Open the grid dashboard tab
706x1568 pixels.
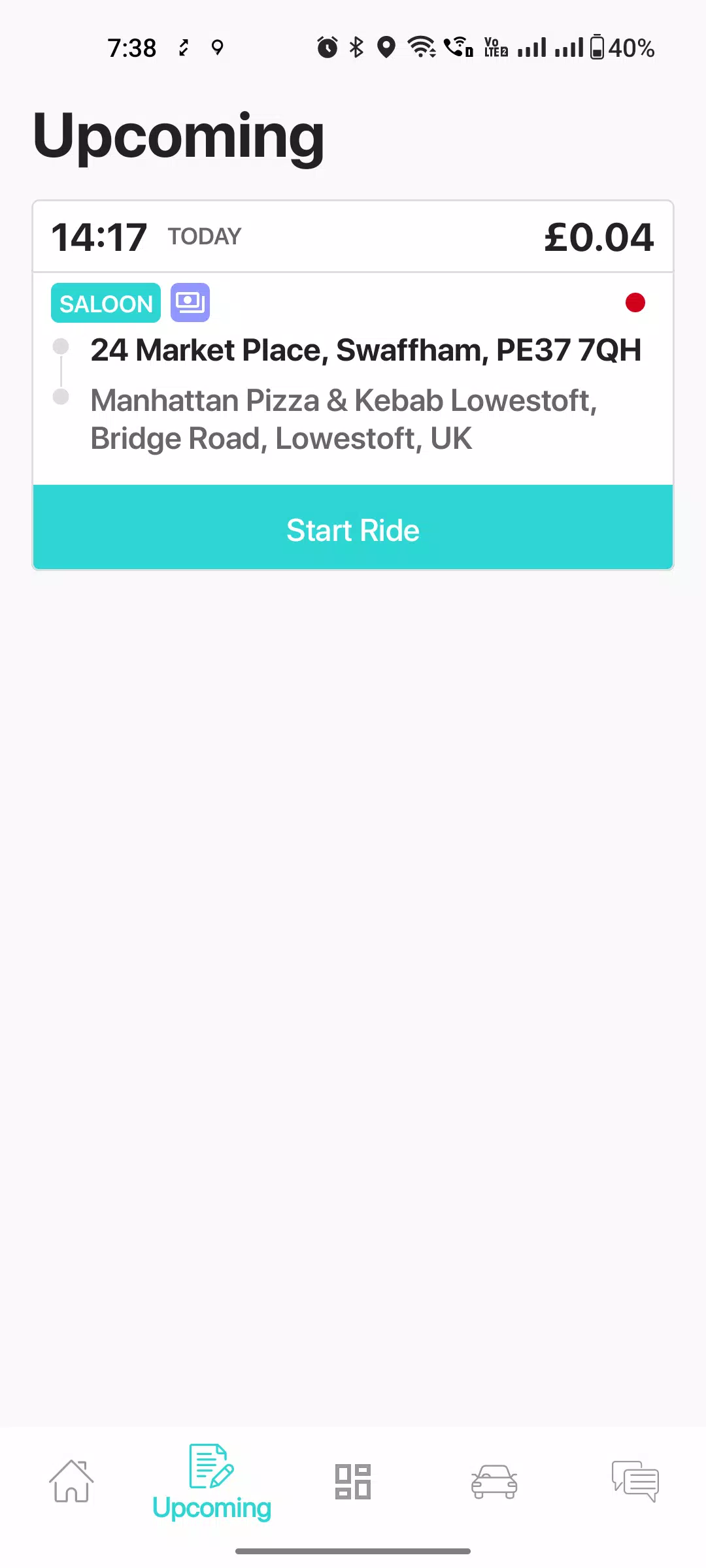(x=353, y=1481)
